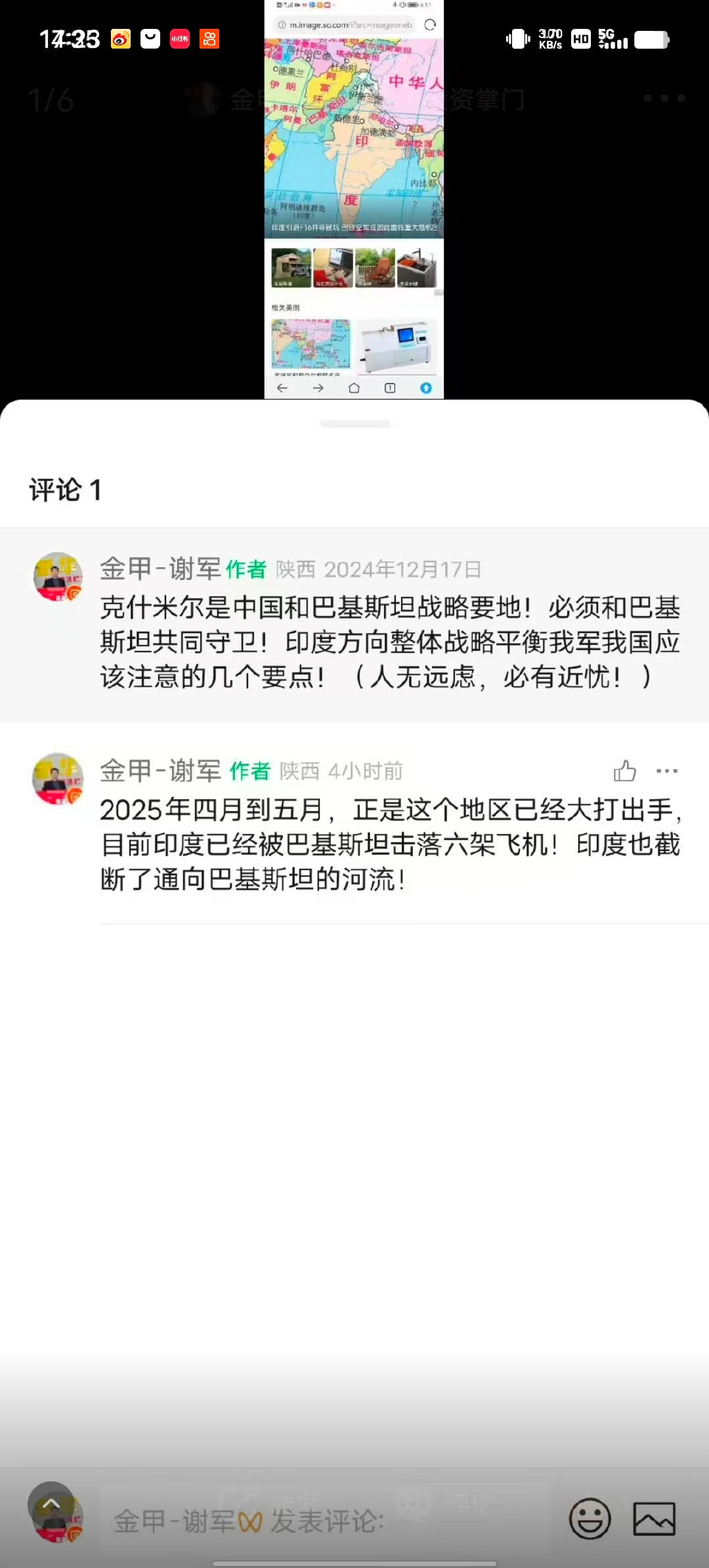Viewport: 709px width, 1568px height.
Task: Open more options on the 4小时前 comment
Action: pyautogui.click(x=667, y=771)
